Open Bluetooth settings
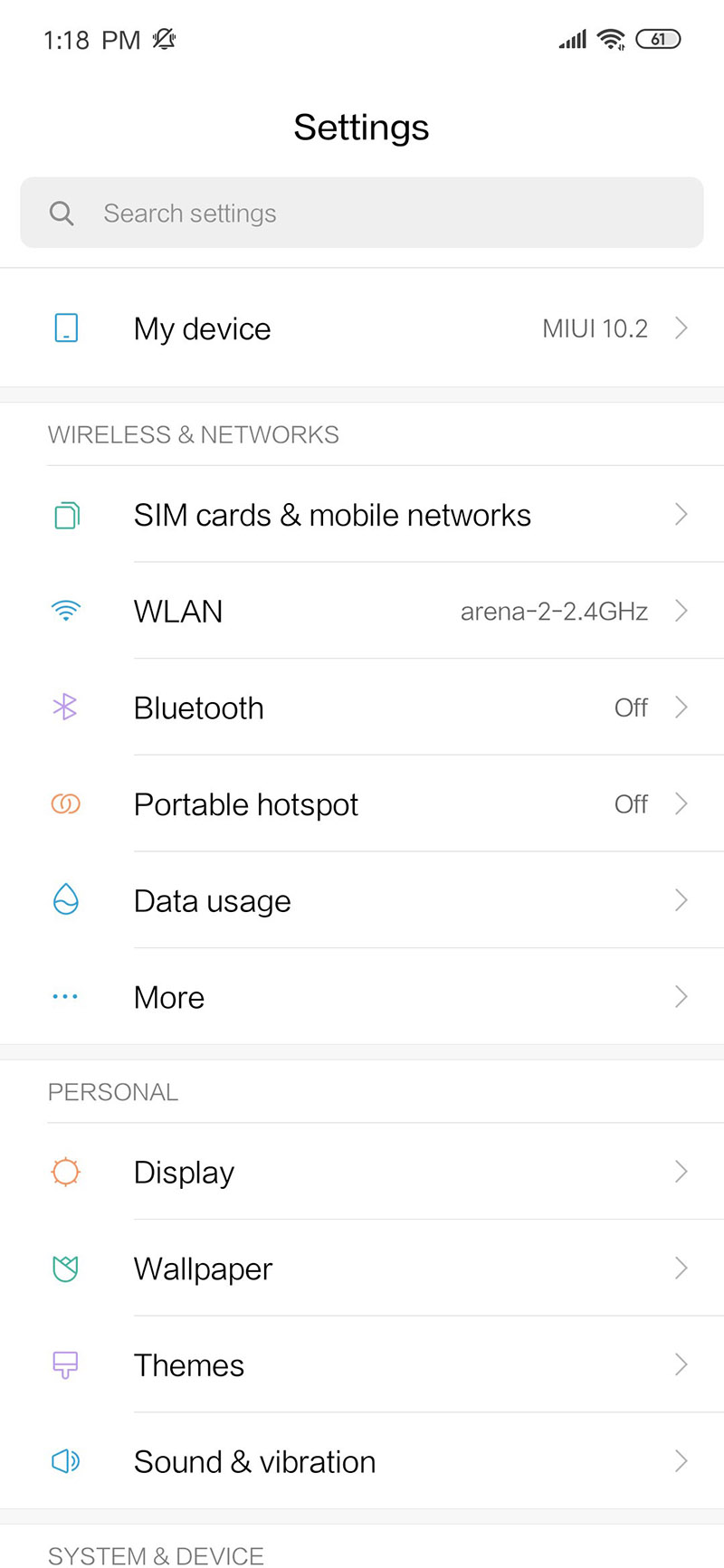The height and width of the screenshot is (1568, 724). tap(362, 708)
